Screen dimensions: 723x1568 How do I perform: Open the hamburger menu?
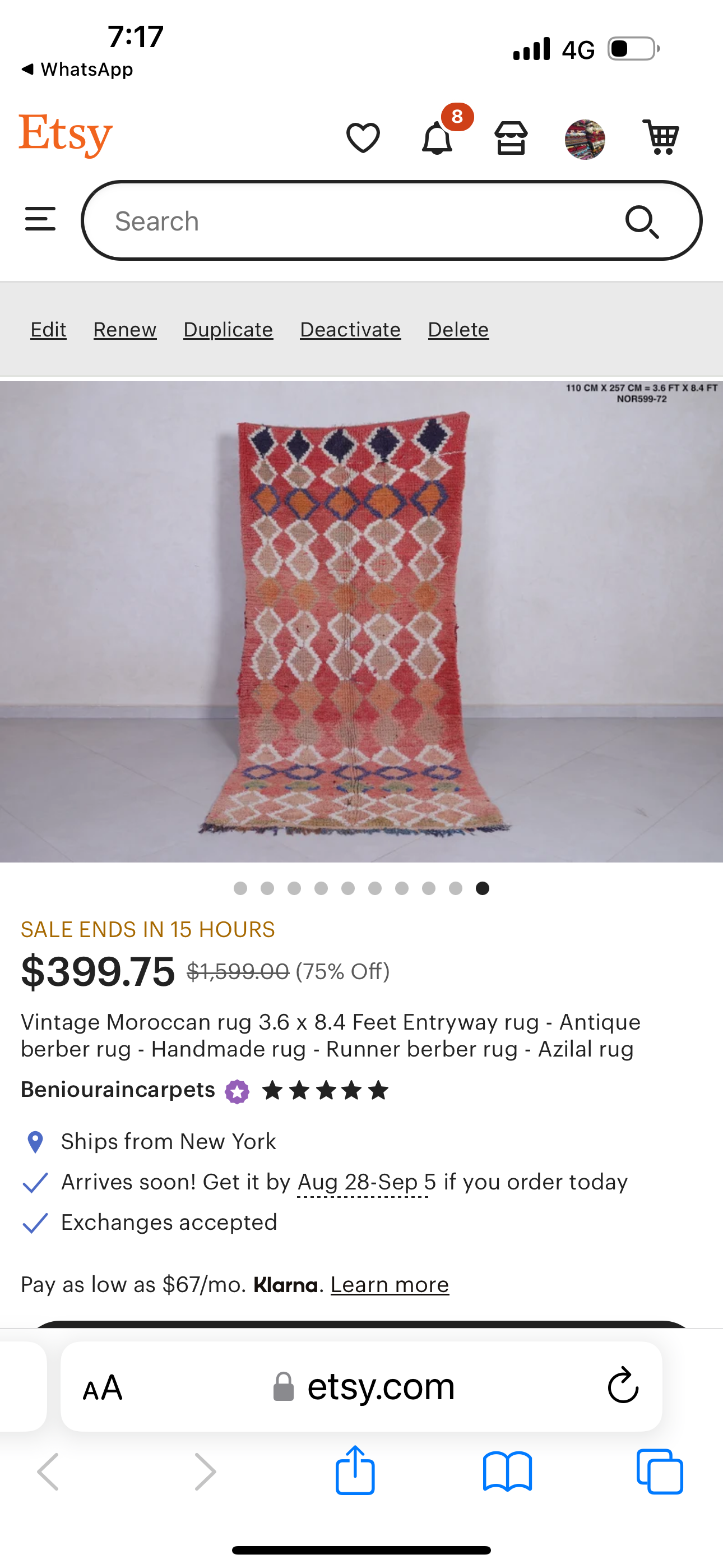(40, 219)
